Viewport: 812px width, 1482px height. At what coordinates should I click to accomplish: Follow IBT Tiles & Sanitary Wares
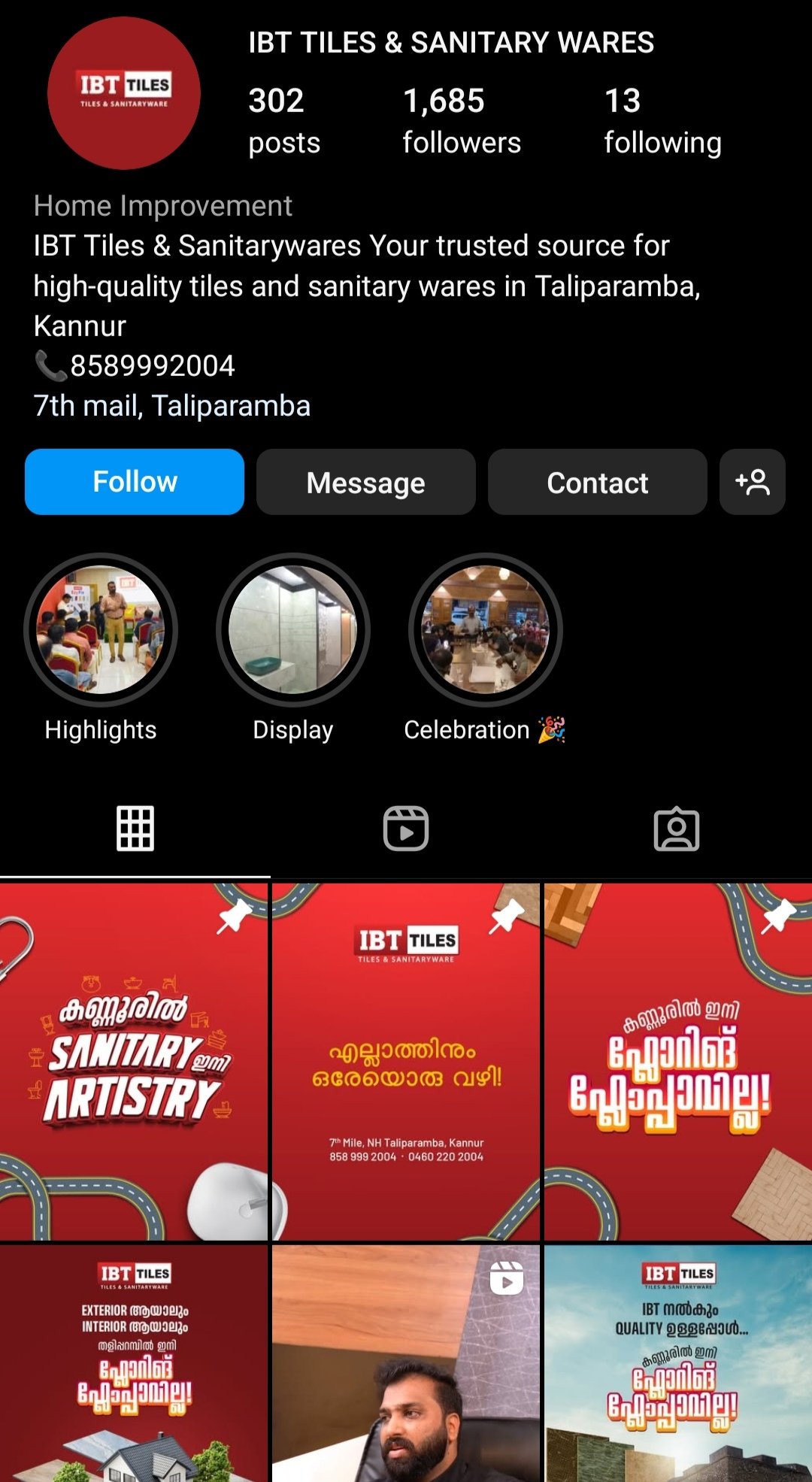click(x=135, y=482)
